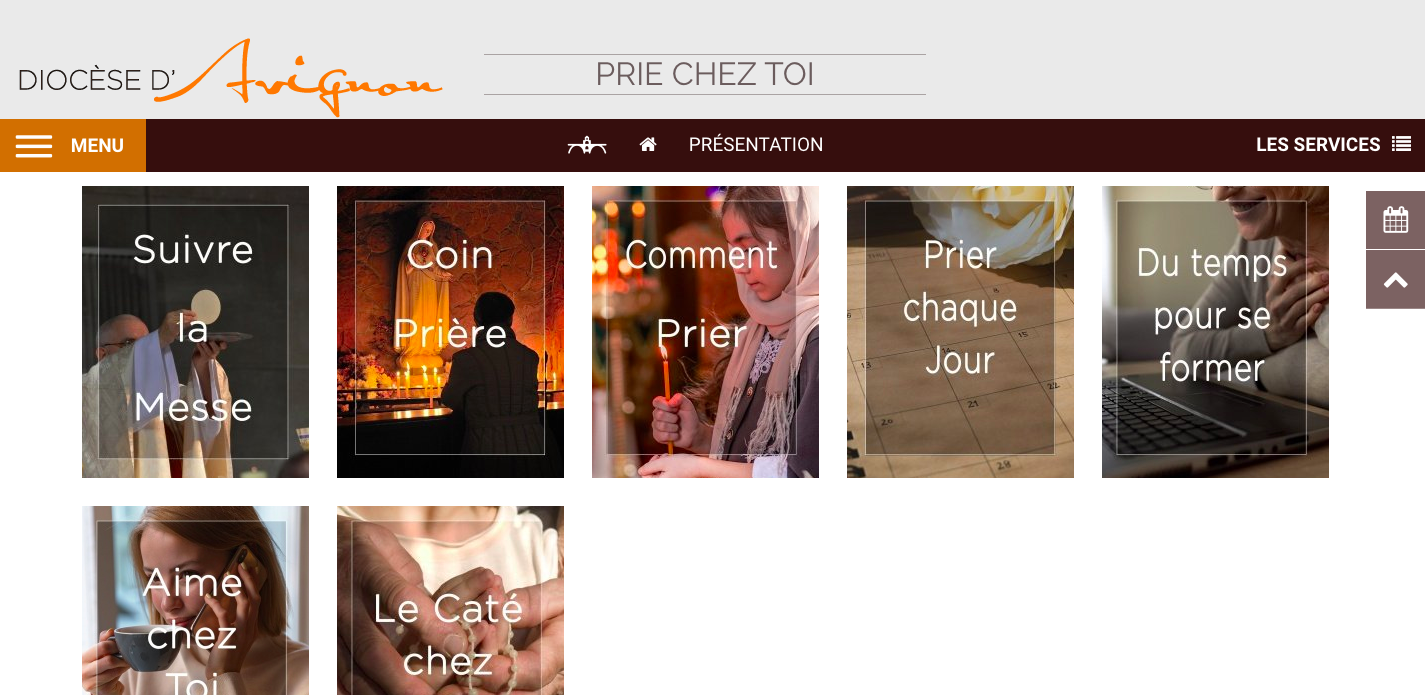Go to the home page icon

(648, 145)
